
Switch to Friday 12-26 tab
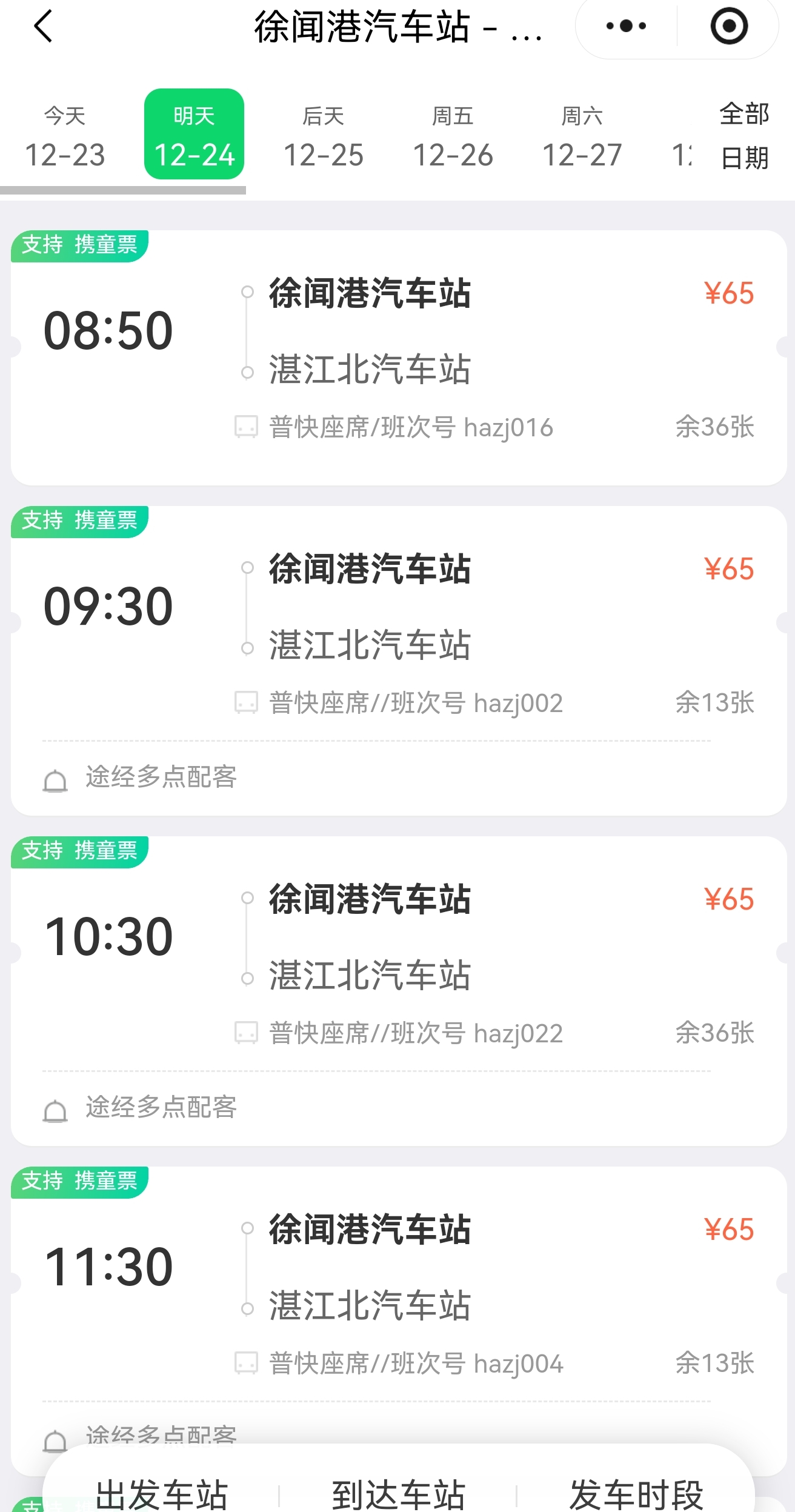453,136
